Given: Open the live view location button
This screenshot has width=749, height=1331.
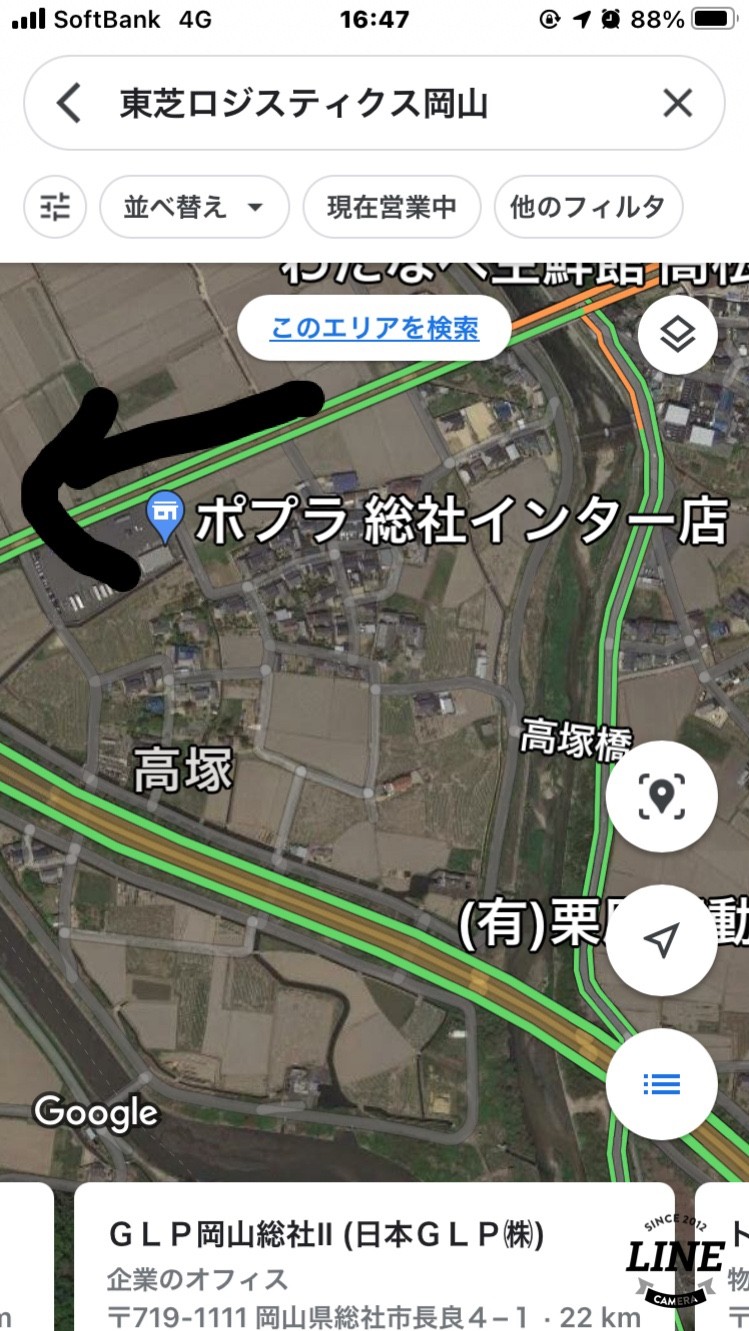Looking at the screenshot, I should point(661,797).
